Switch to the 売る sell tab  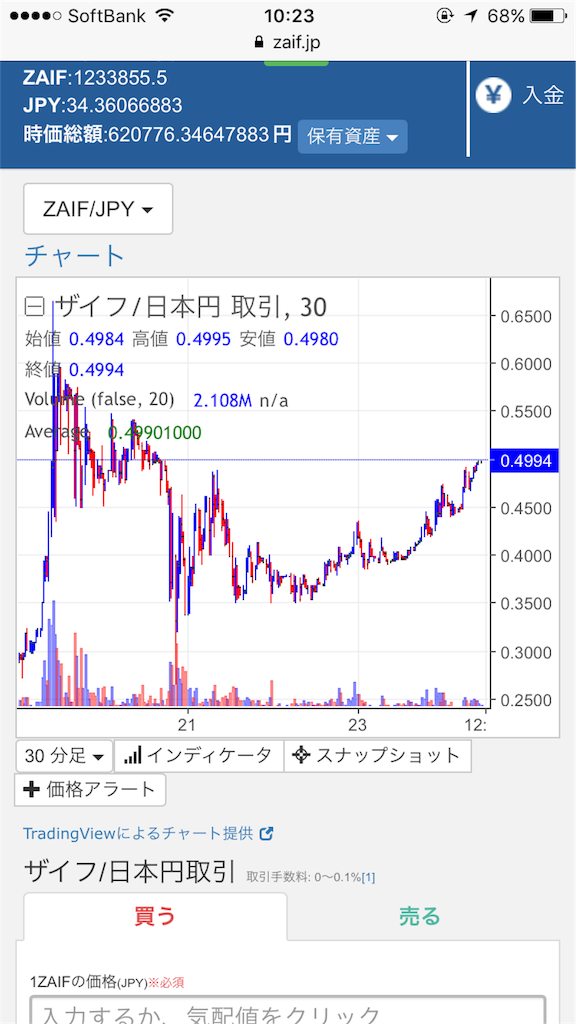point(420,916)
